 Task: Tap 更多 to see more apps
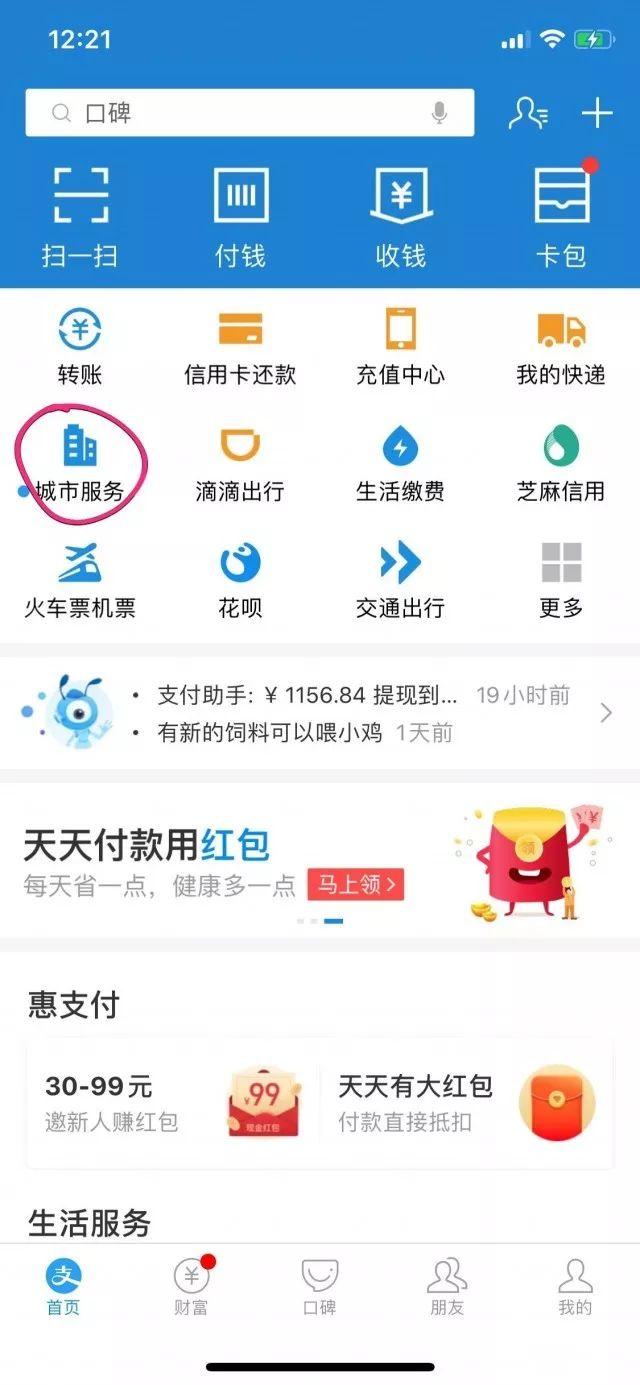560,579
